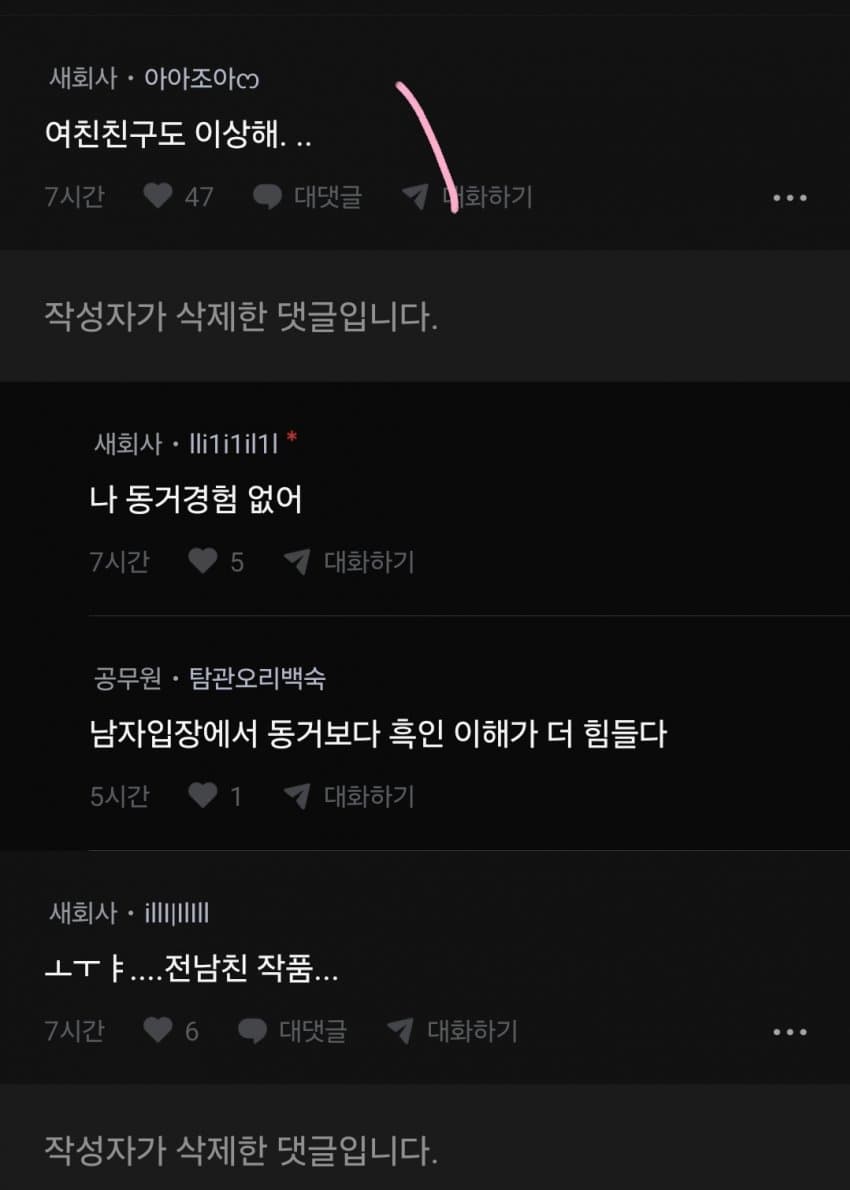The height and width of the screenshot is (1190, 850).
Task: Like the comment "여친친구도 이상해"
Action: (158, 196)
